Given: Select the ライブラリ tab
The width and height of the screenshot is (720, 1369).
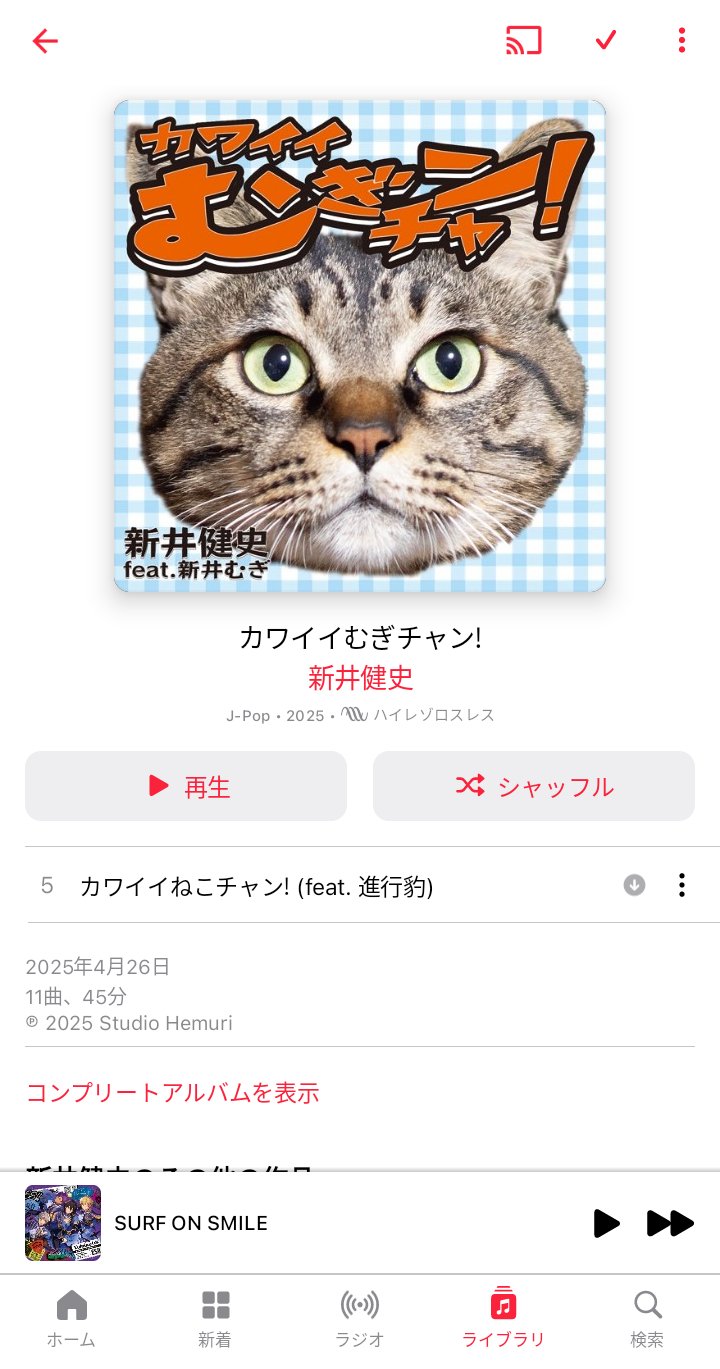Looking at the screenshot, I should (503, 1320).
